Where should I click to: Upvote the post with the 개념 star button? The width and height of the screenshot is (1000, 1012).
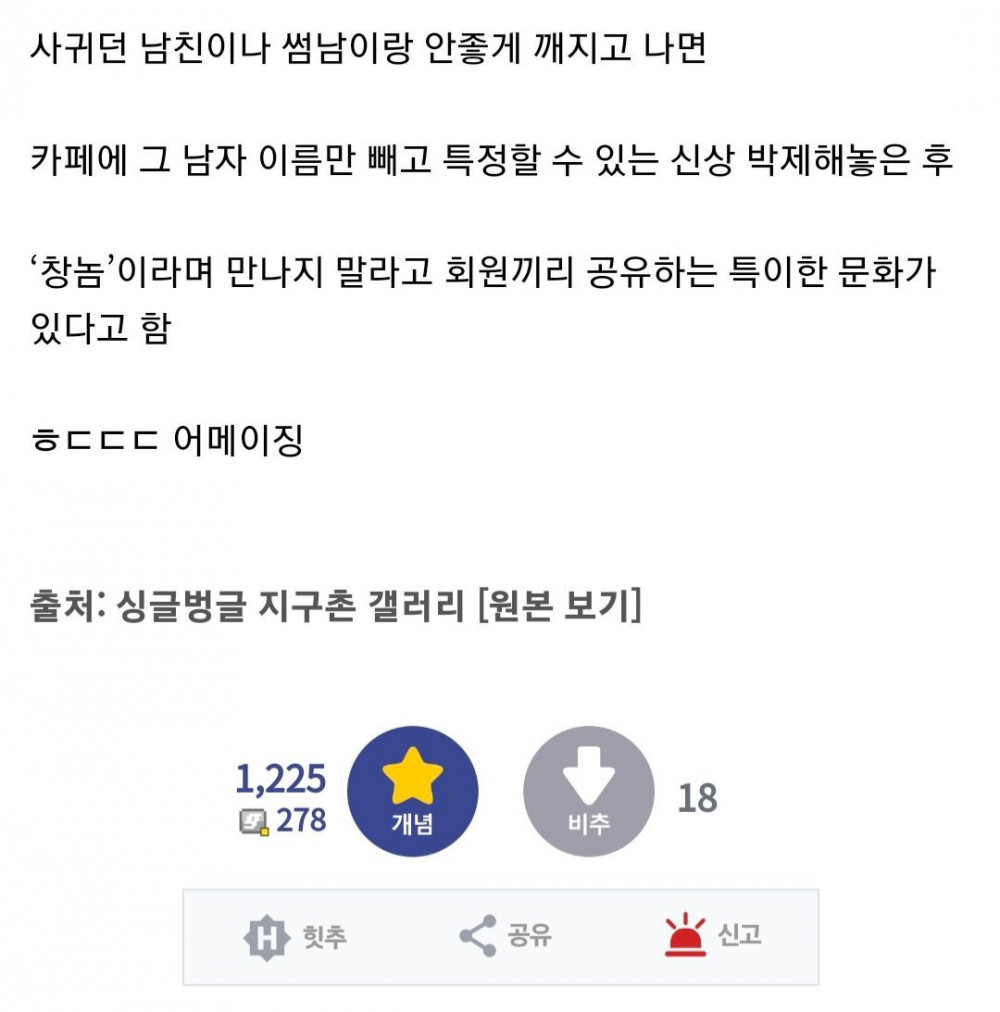pyautogui.click(x=412, y=791)
